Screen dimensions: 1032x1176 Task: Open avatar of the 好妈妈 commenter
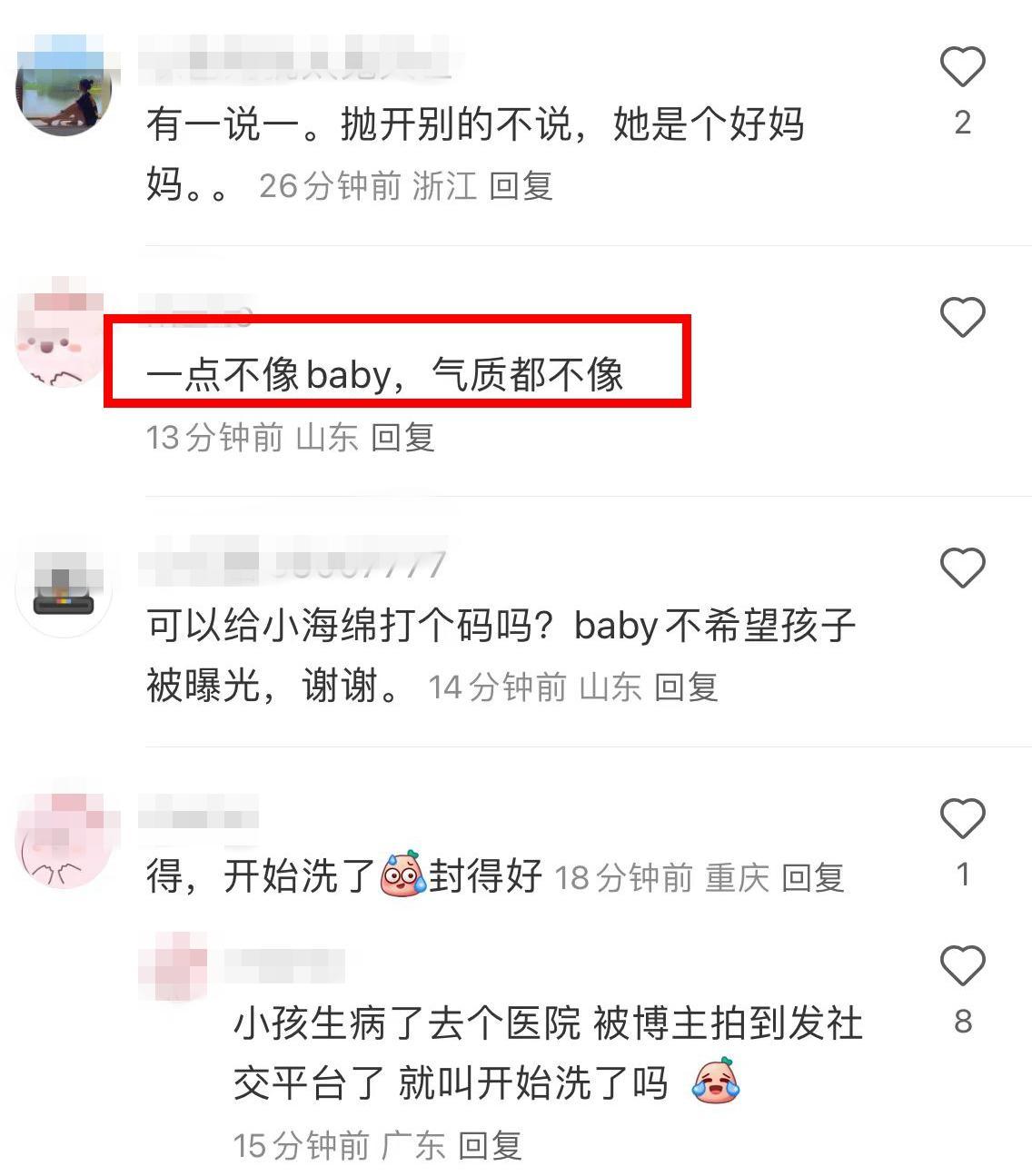point(64,88)
